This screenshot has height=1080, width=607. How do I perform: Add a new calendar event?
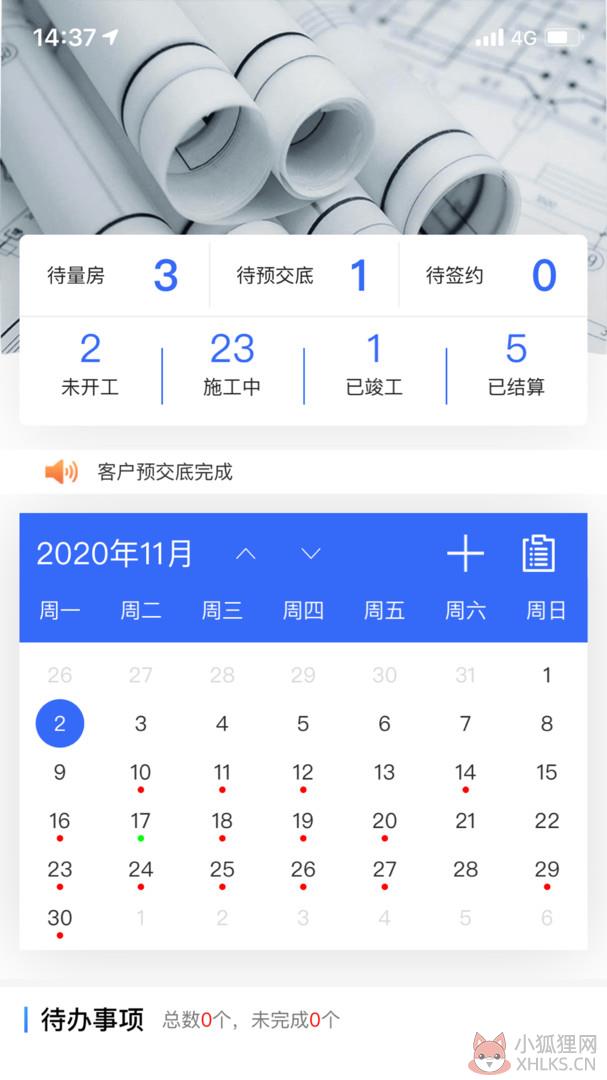pyautogui.click(x=465, y=553)
